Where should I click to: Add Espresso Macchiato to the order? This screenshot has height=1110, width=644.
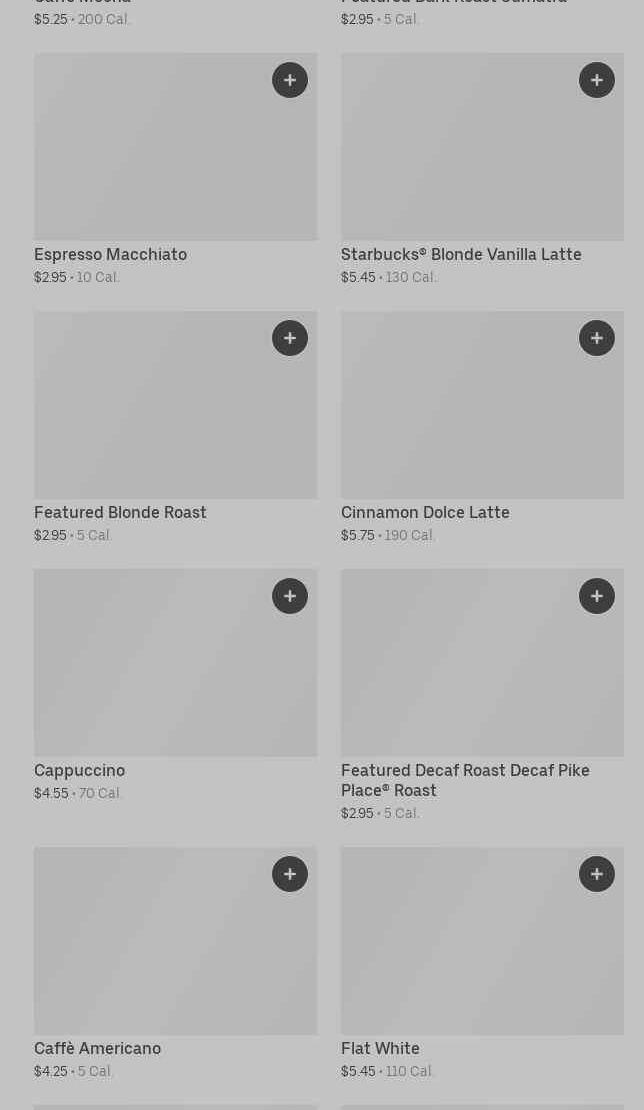tap(290, 80)
